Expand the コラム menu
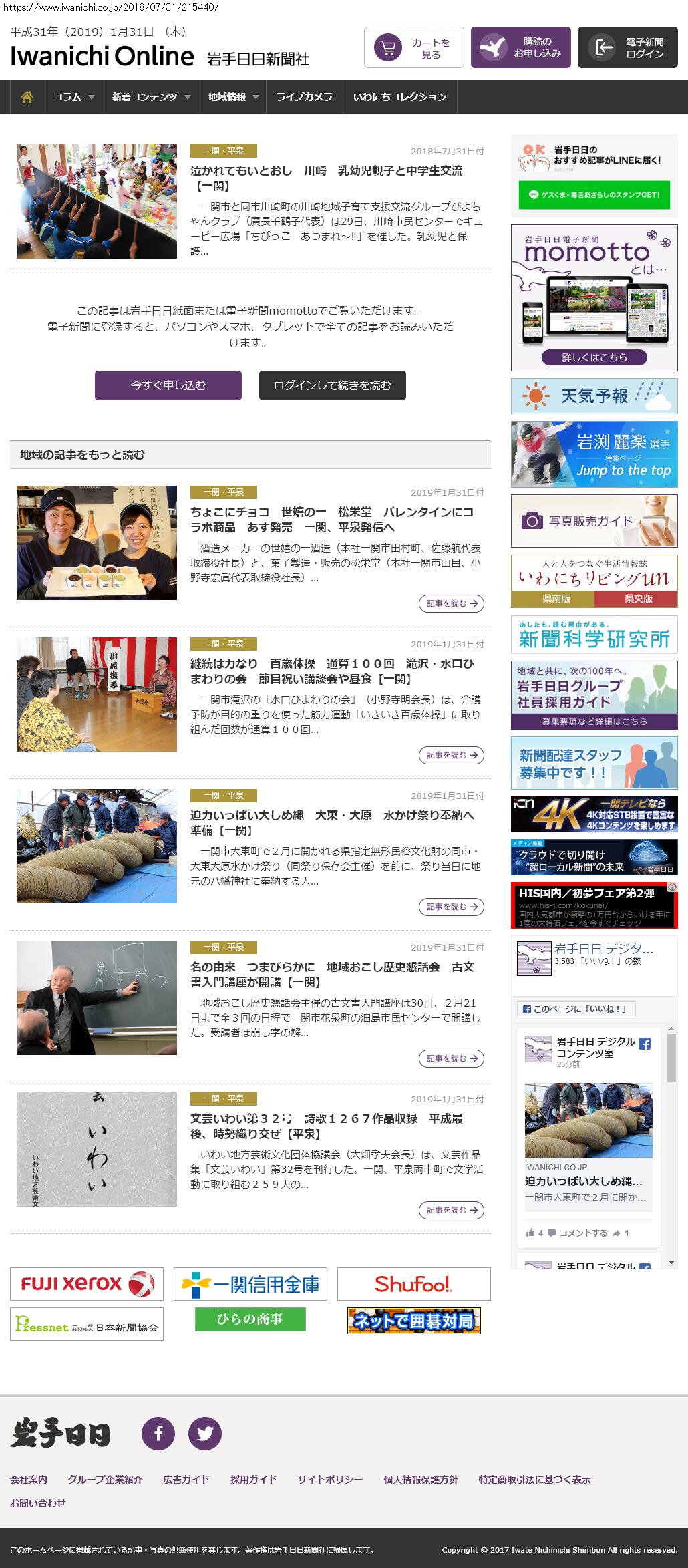Screen dimensions: 688x1568 tap(73, 97)
